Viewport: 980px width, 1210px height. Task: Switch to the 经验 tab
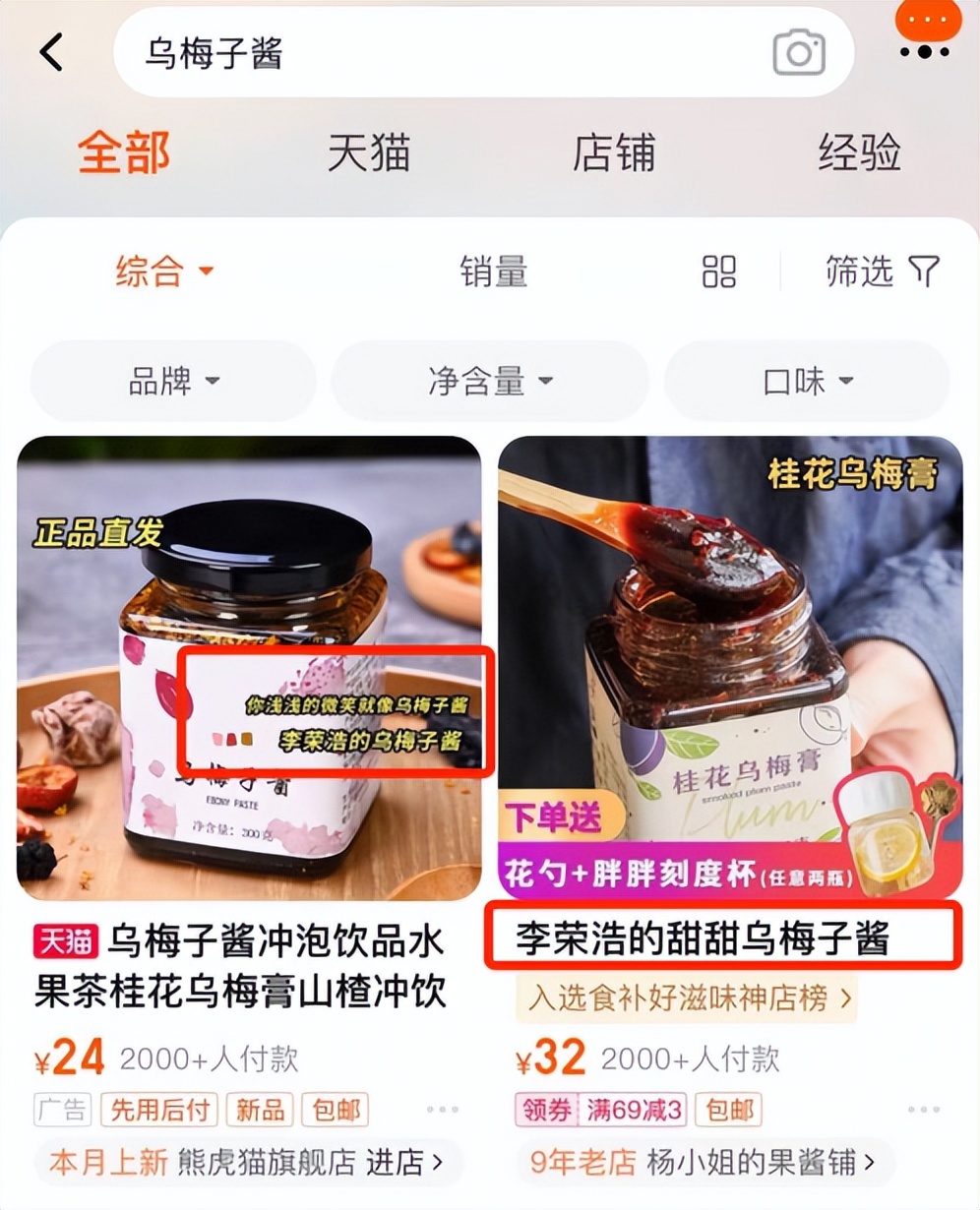click(859, 153)
